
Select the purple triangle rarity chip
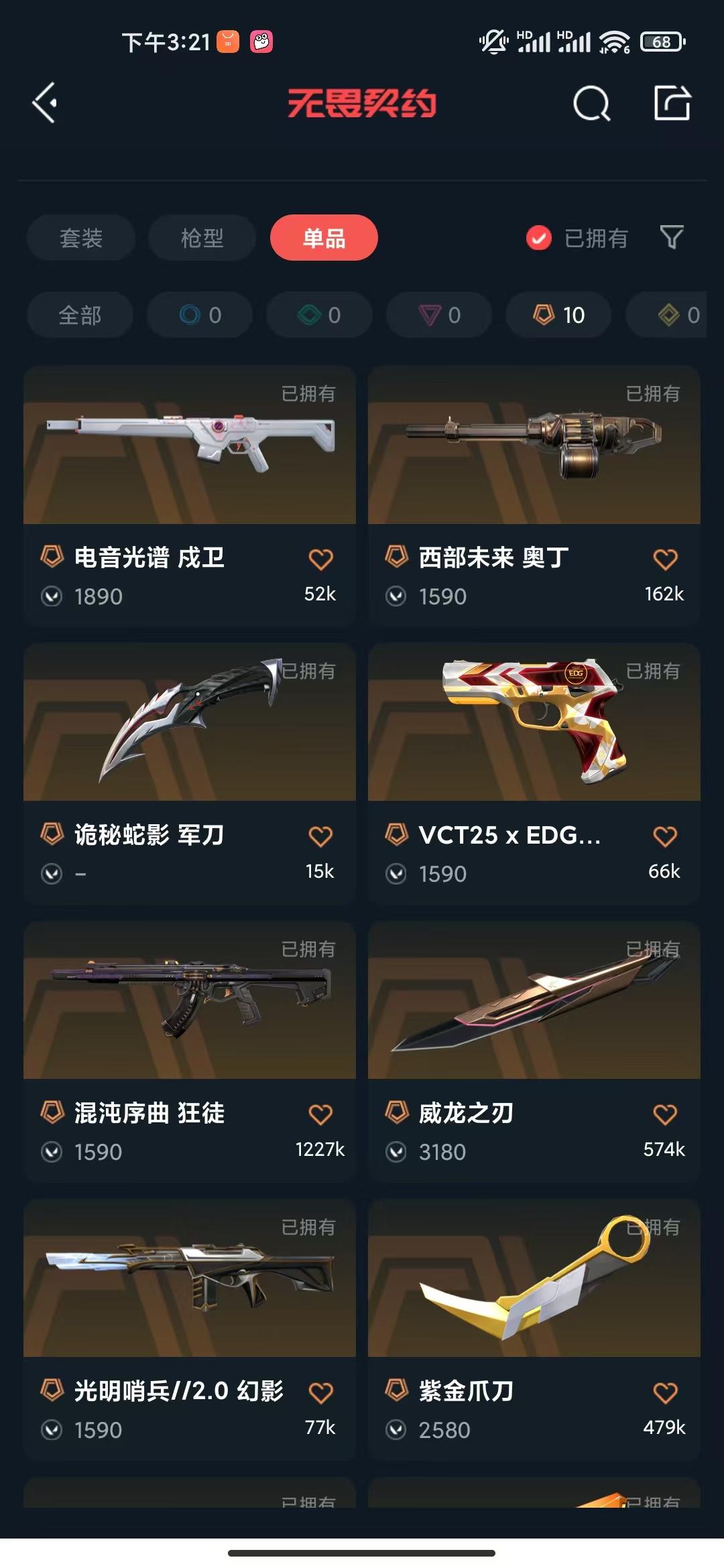point(439,315)
